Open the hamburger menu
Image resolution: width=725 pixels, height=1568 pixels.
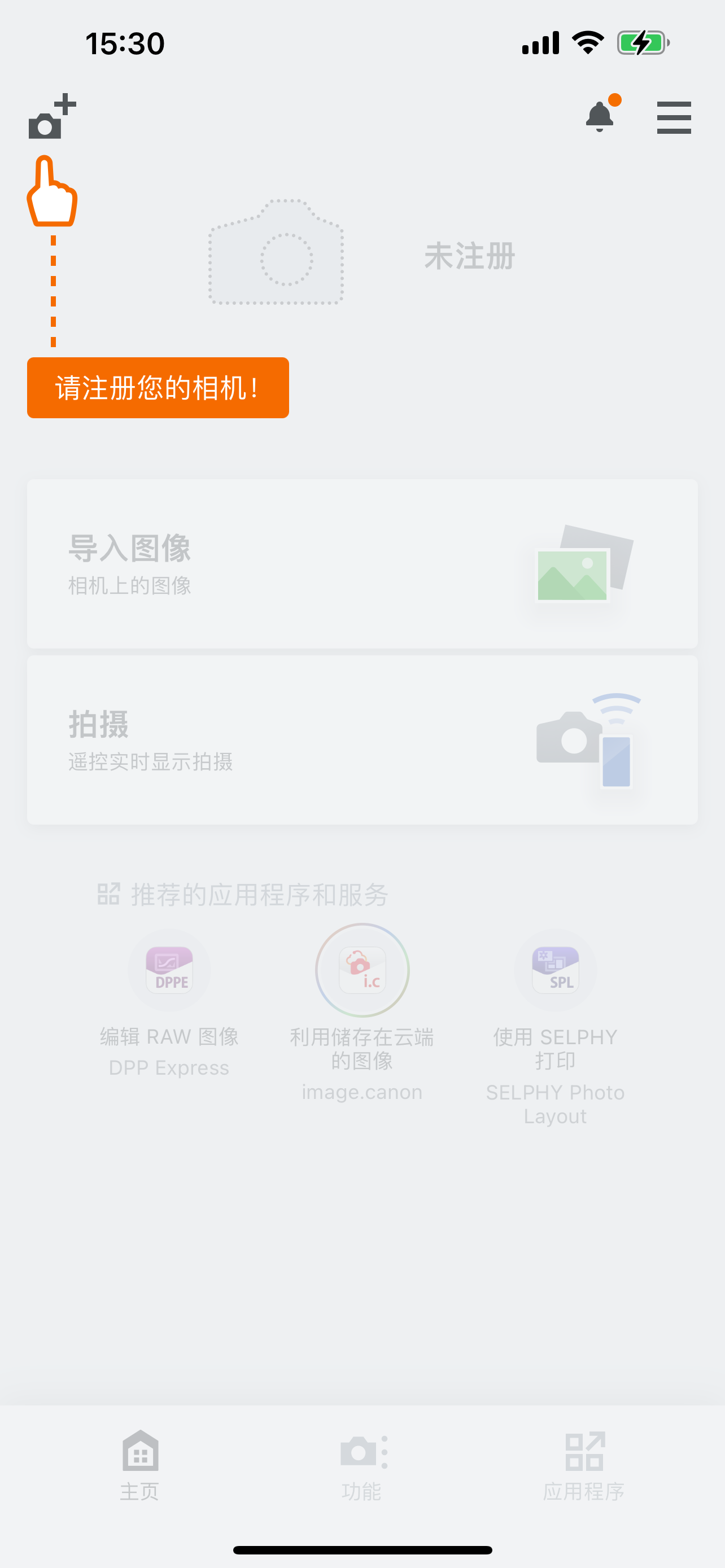coord(673,117)
